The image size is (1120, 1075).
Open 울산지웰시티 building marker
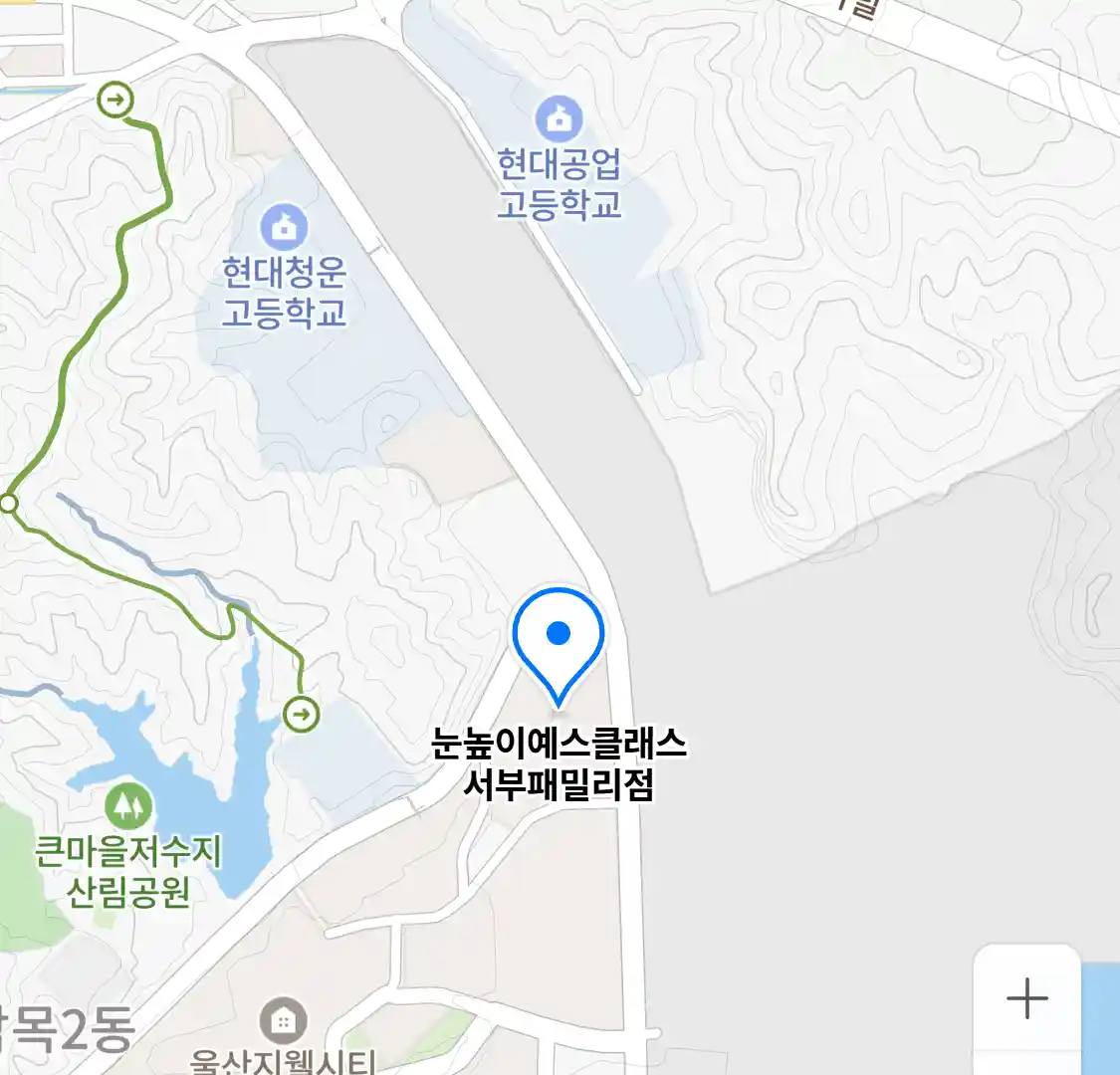(x=284, y=1022)
